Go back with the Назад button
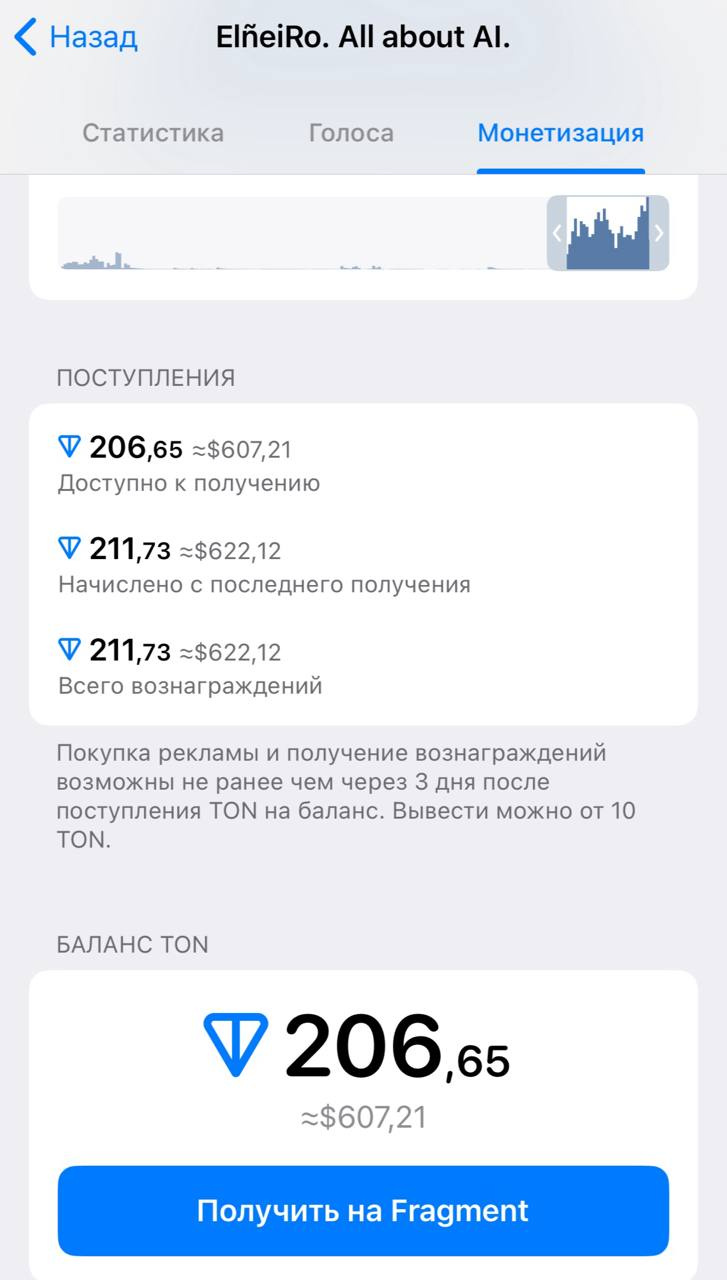 coord(76,38)
